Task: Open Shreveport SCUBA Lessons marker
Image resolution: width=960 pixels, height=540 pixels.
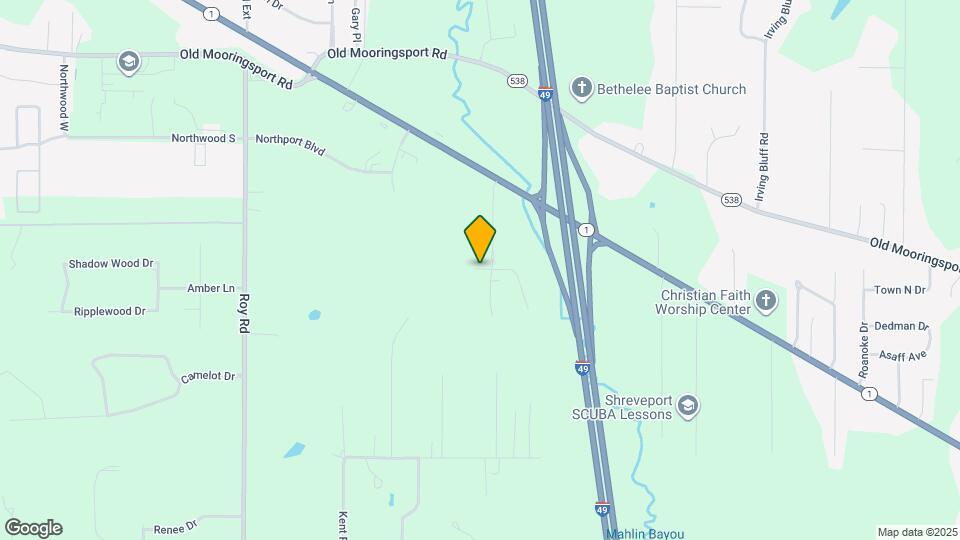Action: [x=687, y=406]
